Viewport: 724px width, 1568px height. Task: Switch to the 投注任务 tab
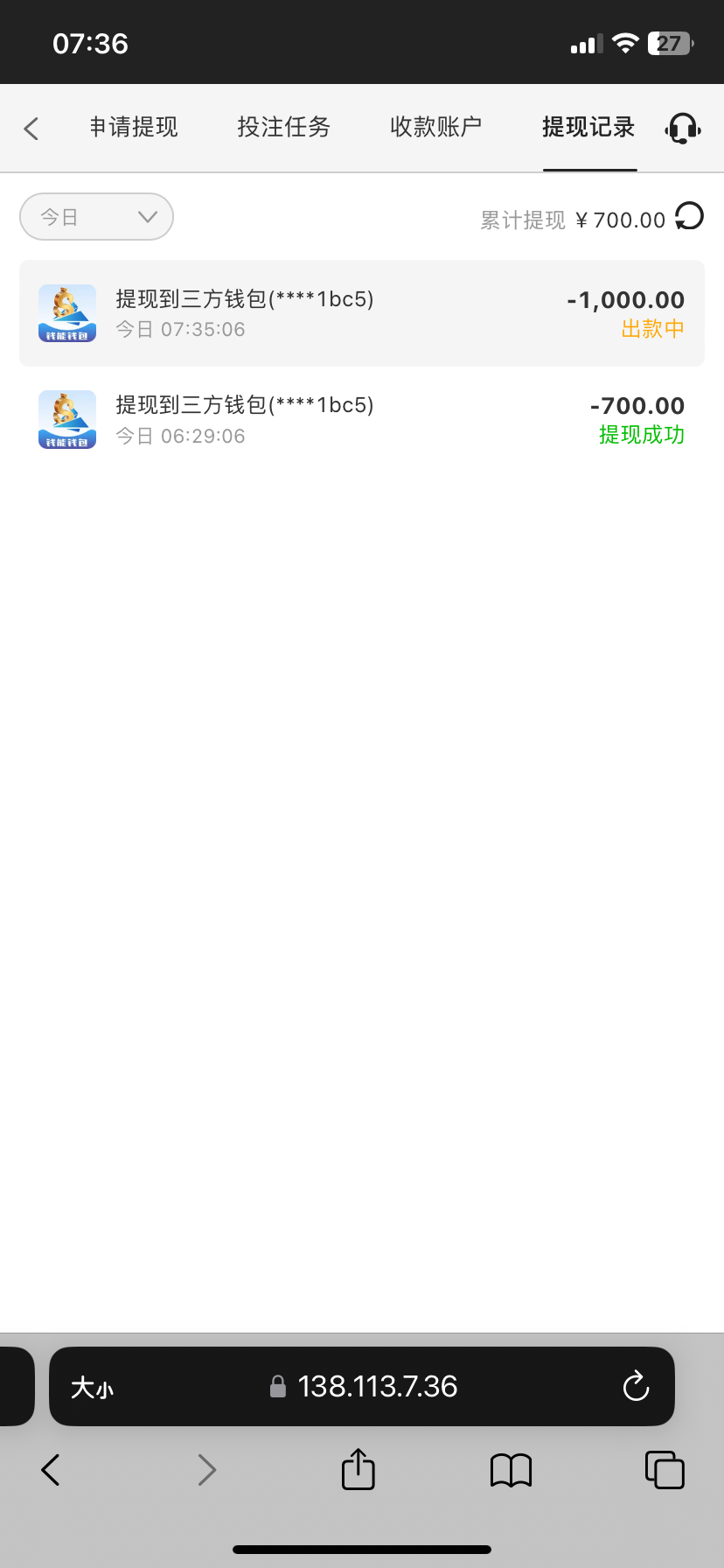point(284,128)
